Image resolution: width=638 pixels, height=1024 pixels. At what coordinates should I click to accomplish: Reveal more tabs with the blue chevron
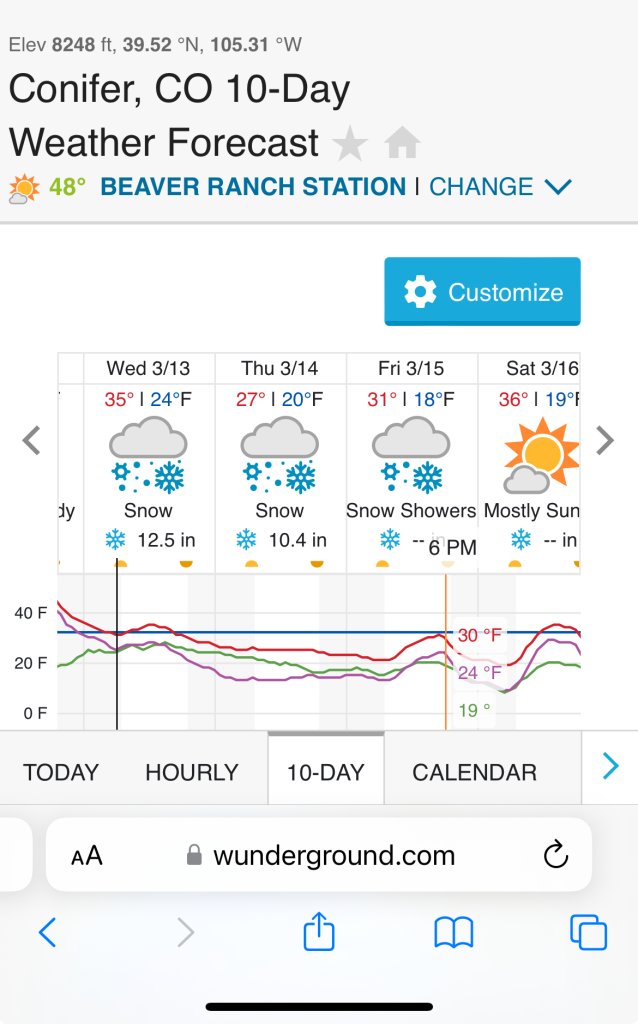(610, 767)
